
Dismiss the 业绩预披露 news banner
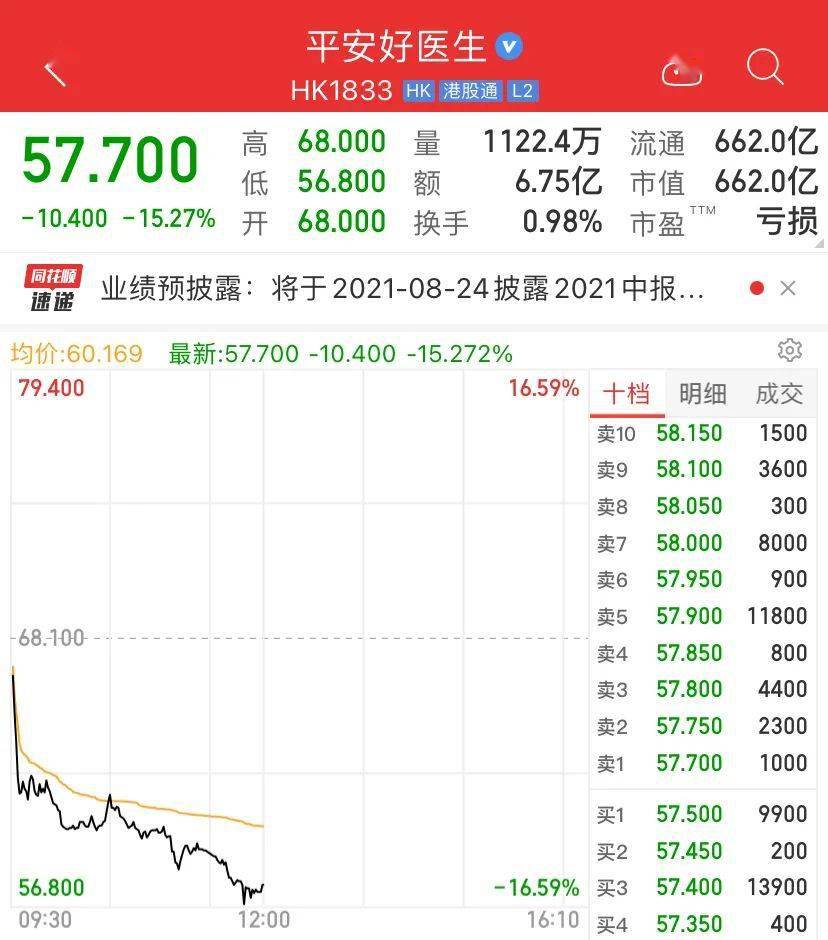[x=788, y=289]
